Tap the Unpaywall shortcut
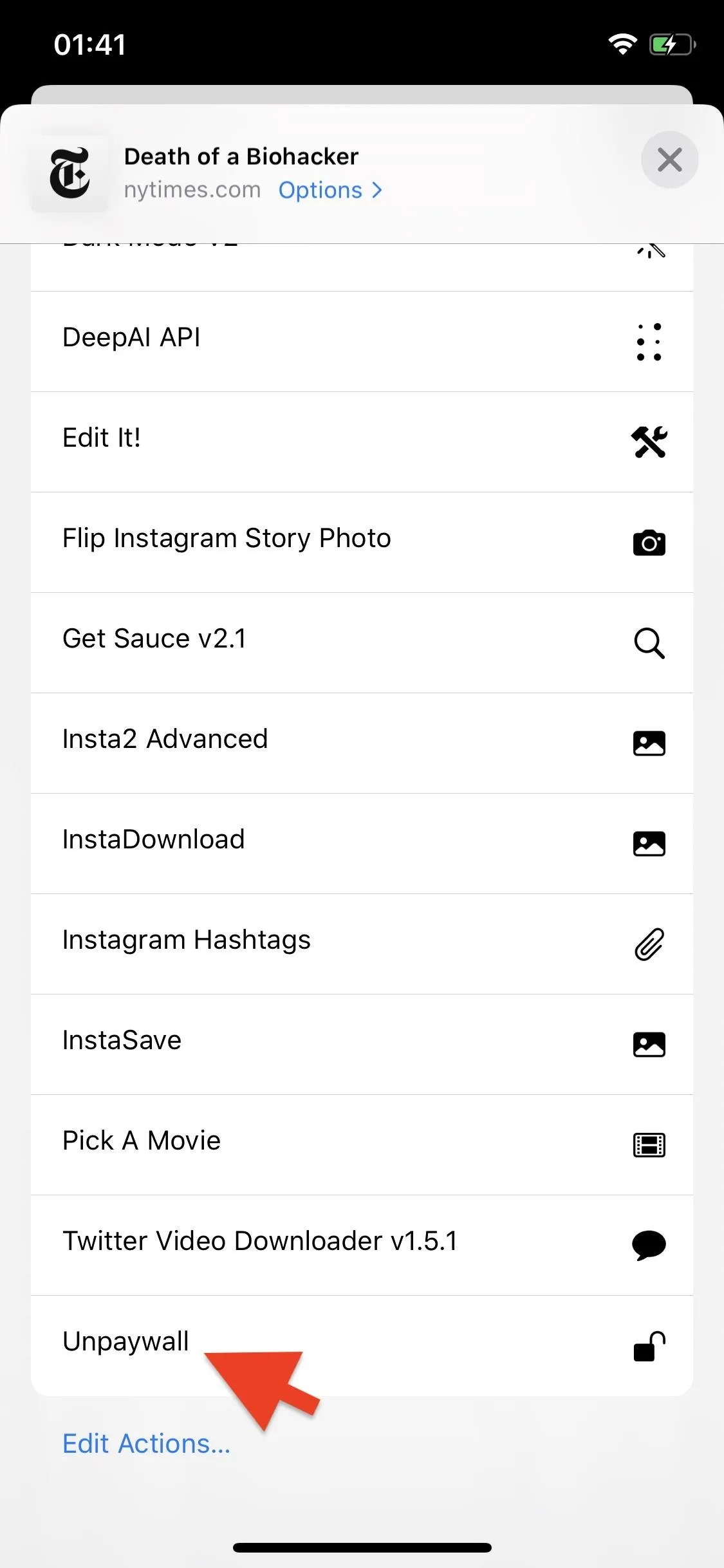This screenshot has width=724, height=1568. point(362,1346)
